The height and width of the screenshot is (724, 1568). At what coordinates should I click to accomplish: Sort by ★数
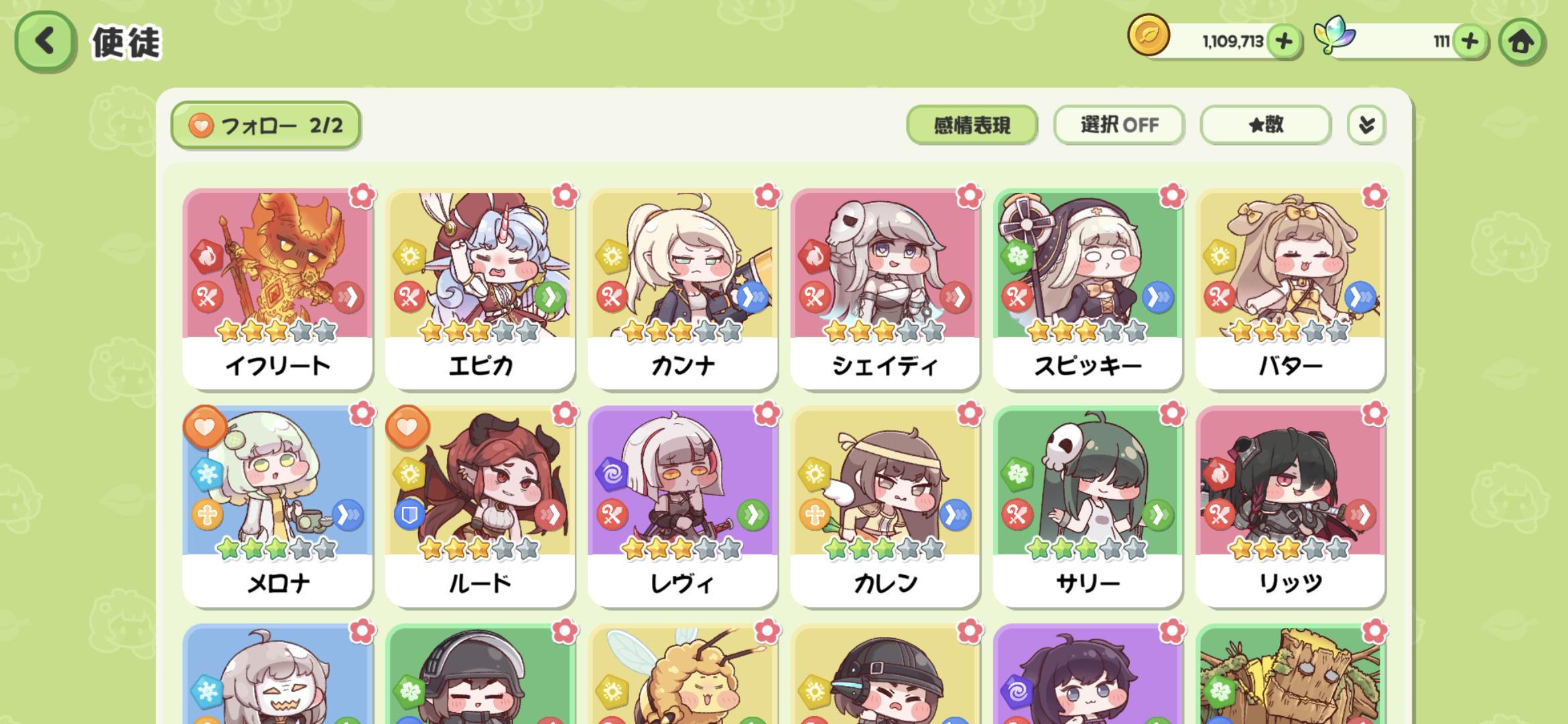pyautogui.click(x=1265, y=125)
